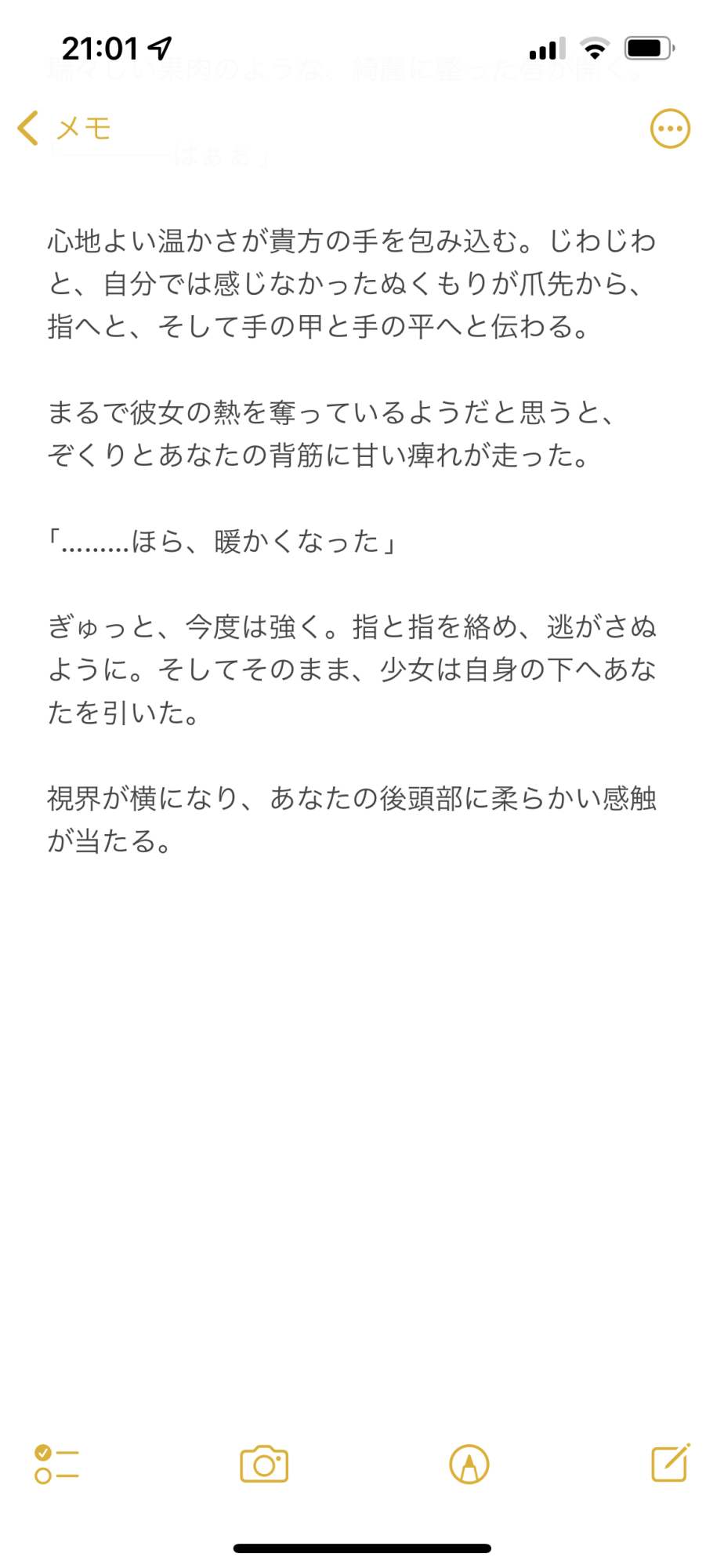Add a checklist to the note

pyautogui.click(x=57, y=1464)
